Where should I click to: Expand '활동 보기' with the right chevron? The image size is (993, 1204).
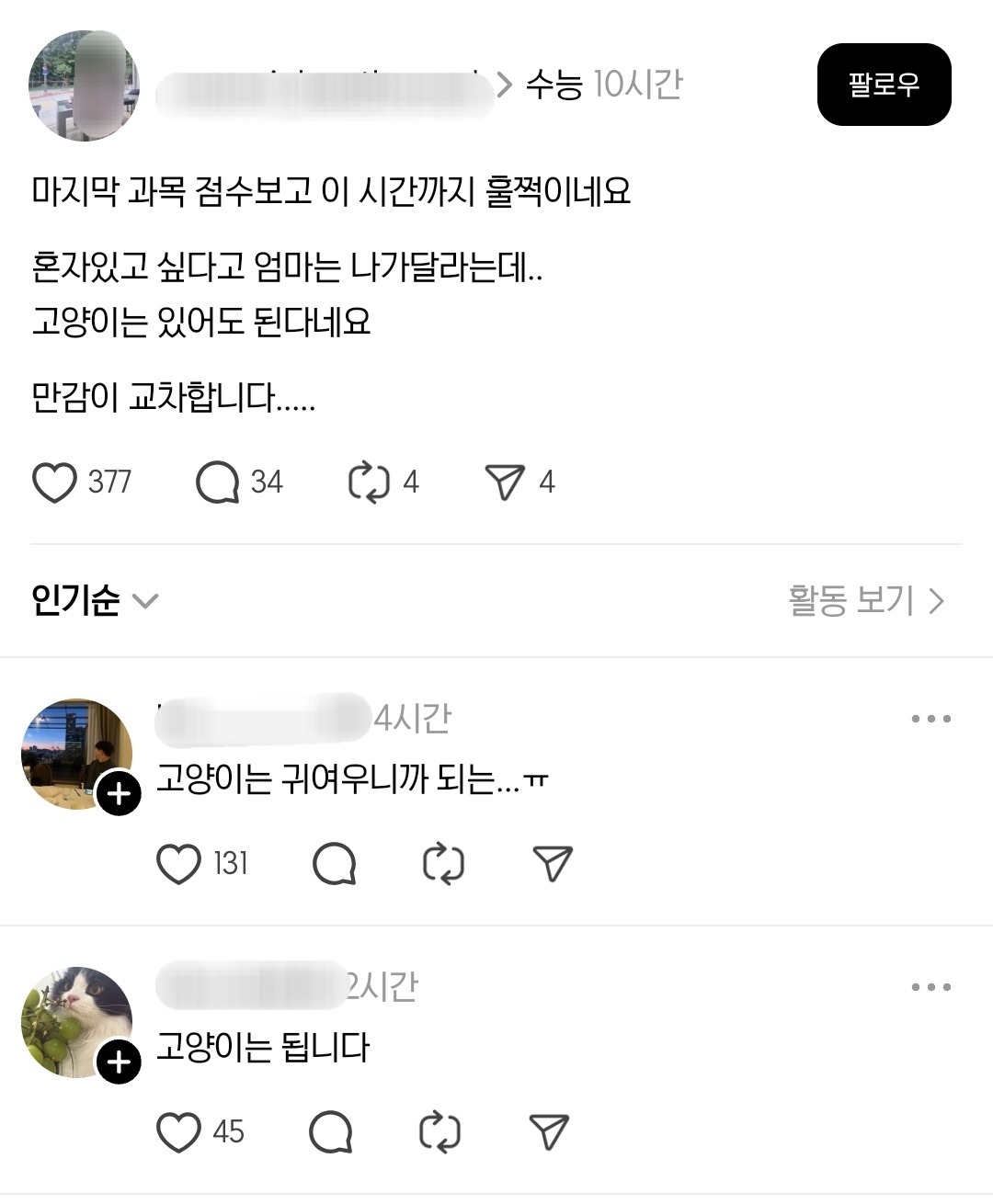click(938, 599)
